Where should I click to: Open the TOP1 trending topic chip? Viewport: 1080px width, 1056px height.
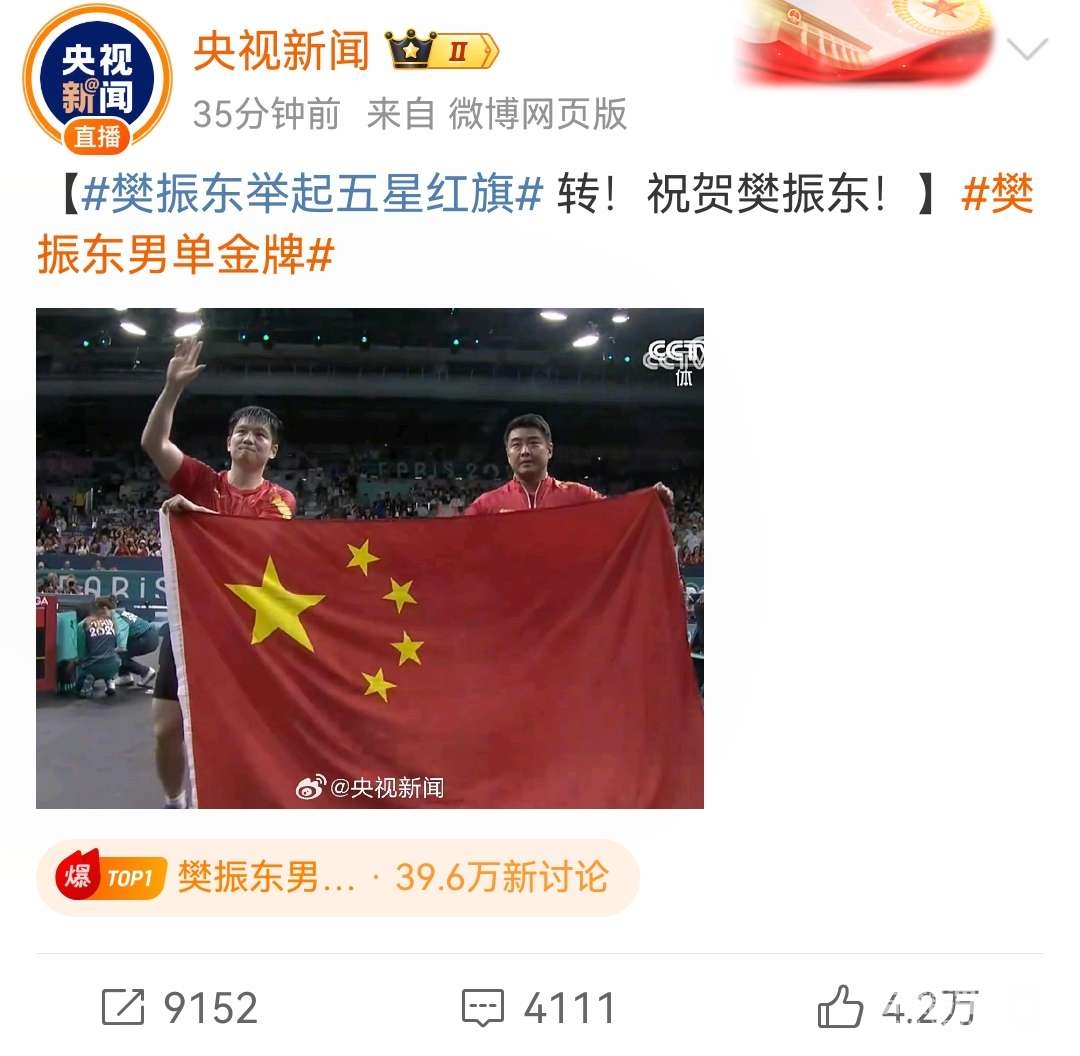tap(337, 877)
